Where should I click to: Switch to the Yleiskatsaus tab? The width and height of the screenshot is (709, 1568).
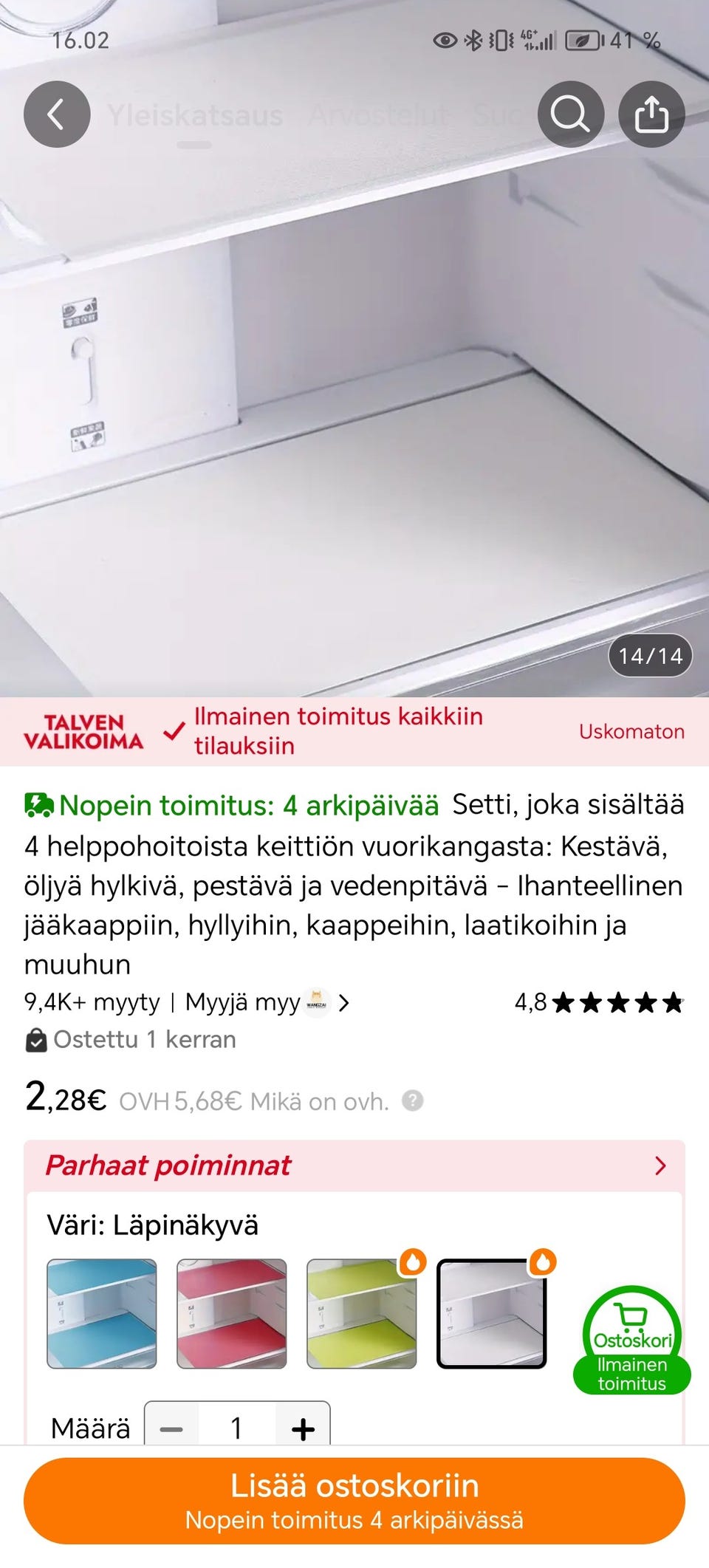pos(195,114)
